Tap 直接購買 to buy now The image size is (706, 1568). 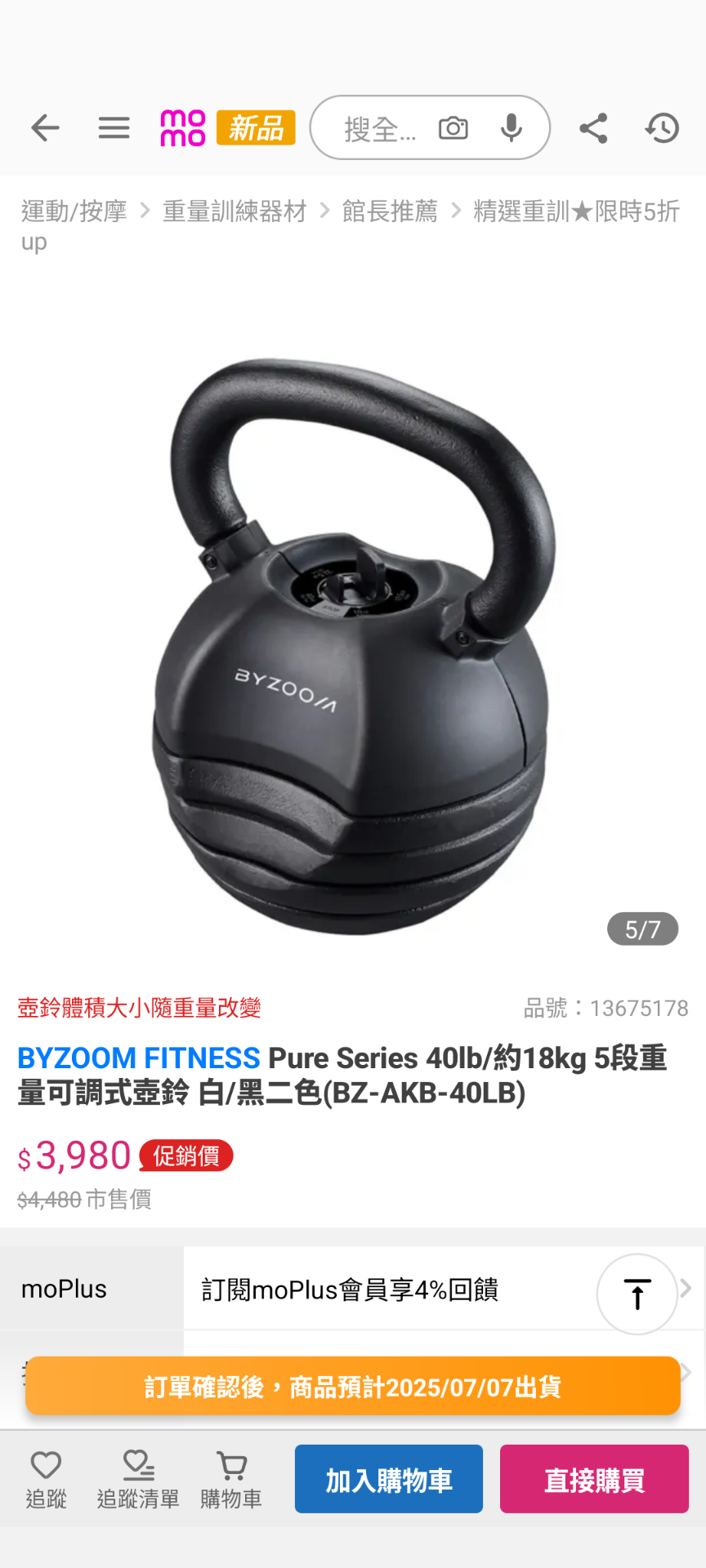tap(594, 1479)
